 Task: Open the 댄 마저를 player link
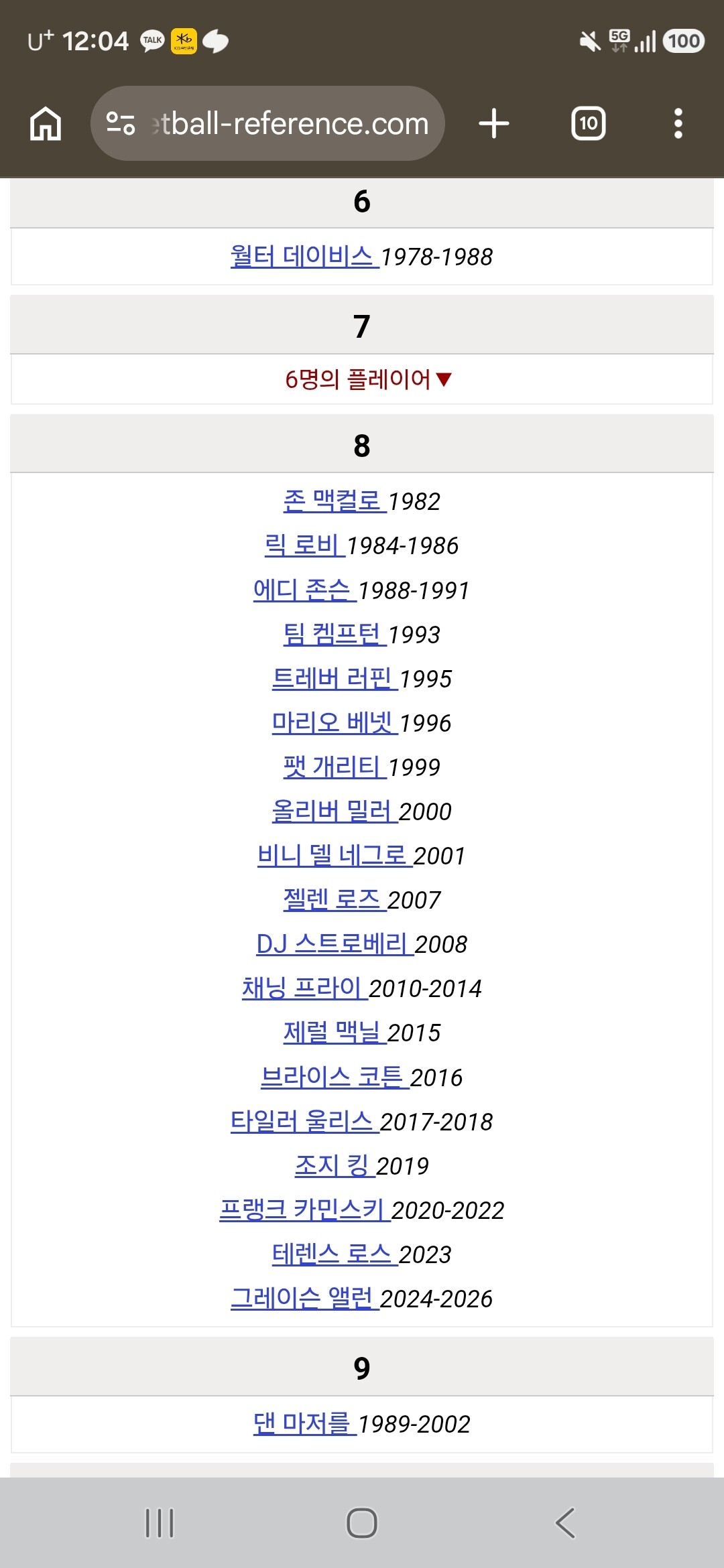point(305,1423)
